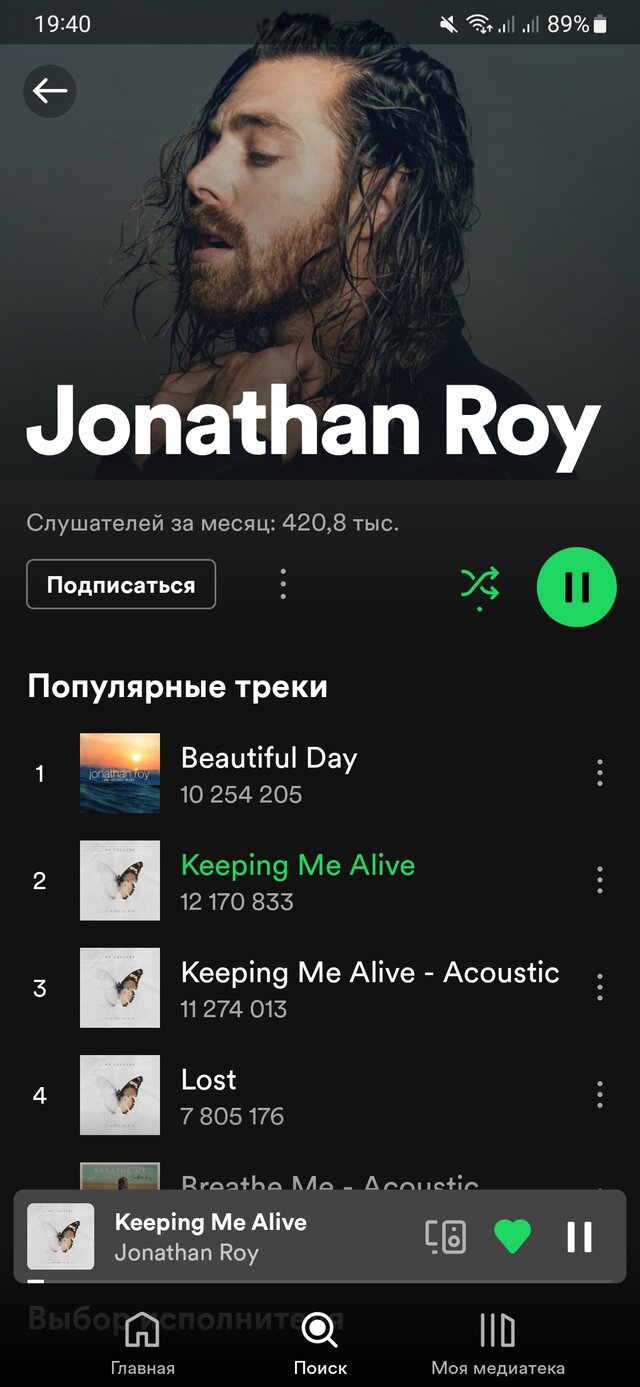Open the Моя медиатека tab
The image size is (640, 1387).
coord(497,1343)
